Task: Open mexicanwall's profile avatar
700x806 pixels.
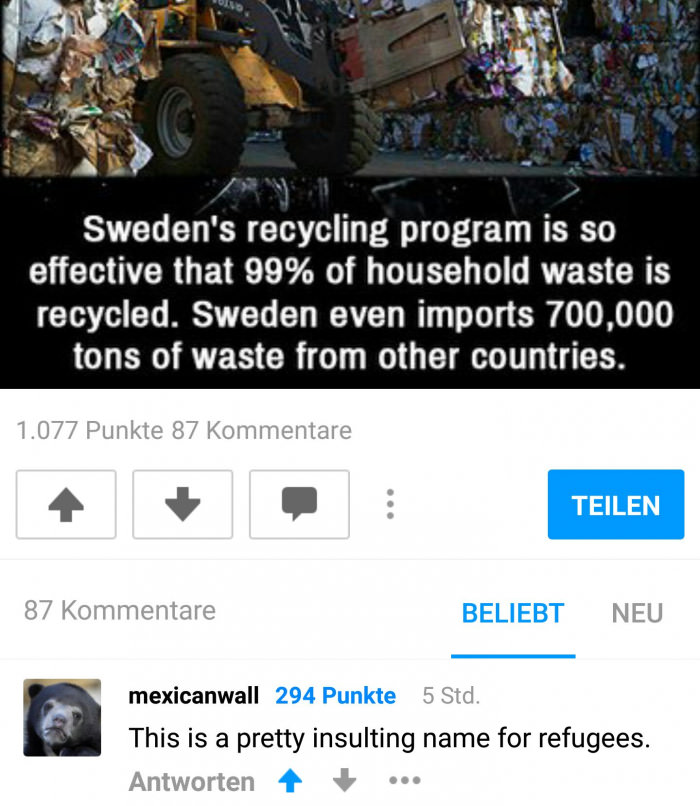Action: coord(62,717)
